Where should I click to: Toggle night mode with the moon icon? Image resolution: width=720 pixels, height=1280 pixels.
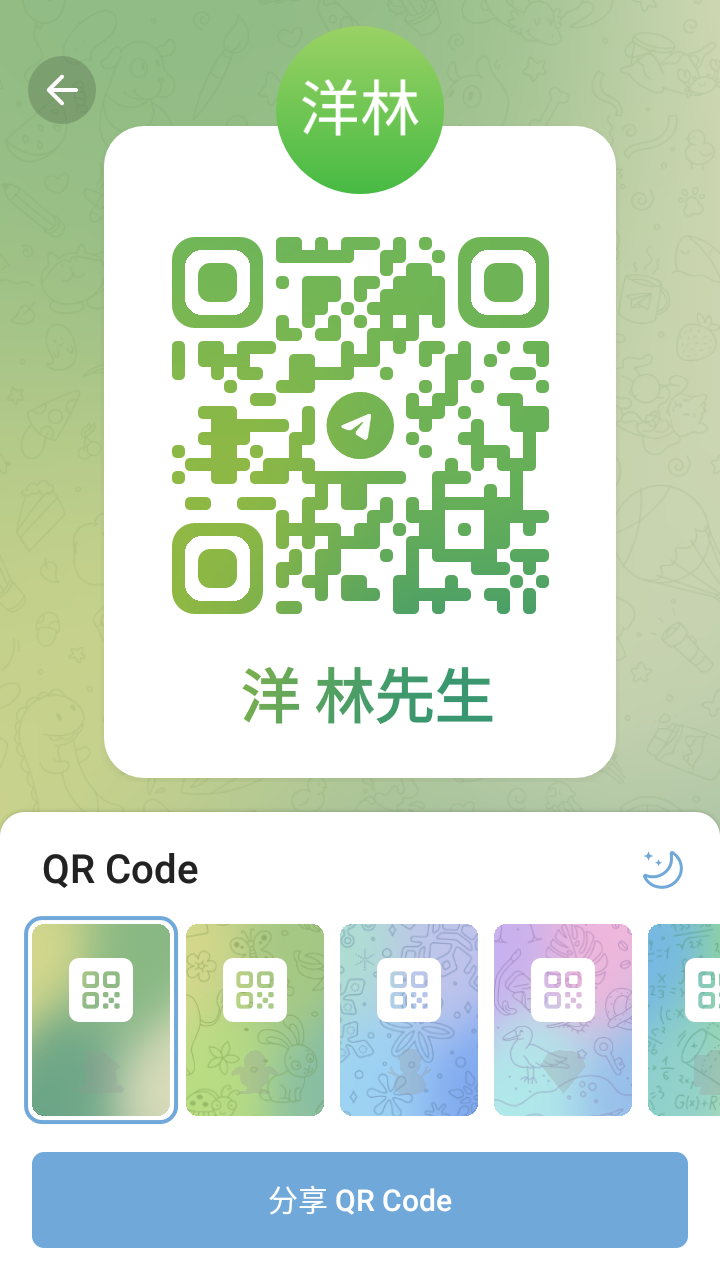tap(662, 869)
